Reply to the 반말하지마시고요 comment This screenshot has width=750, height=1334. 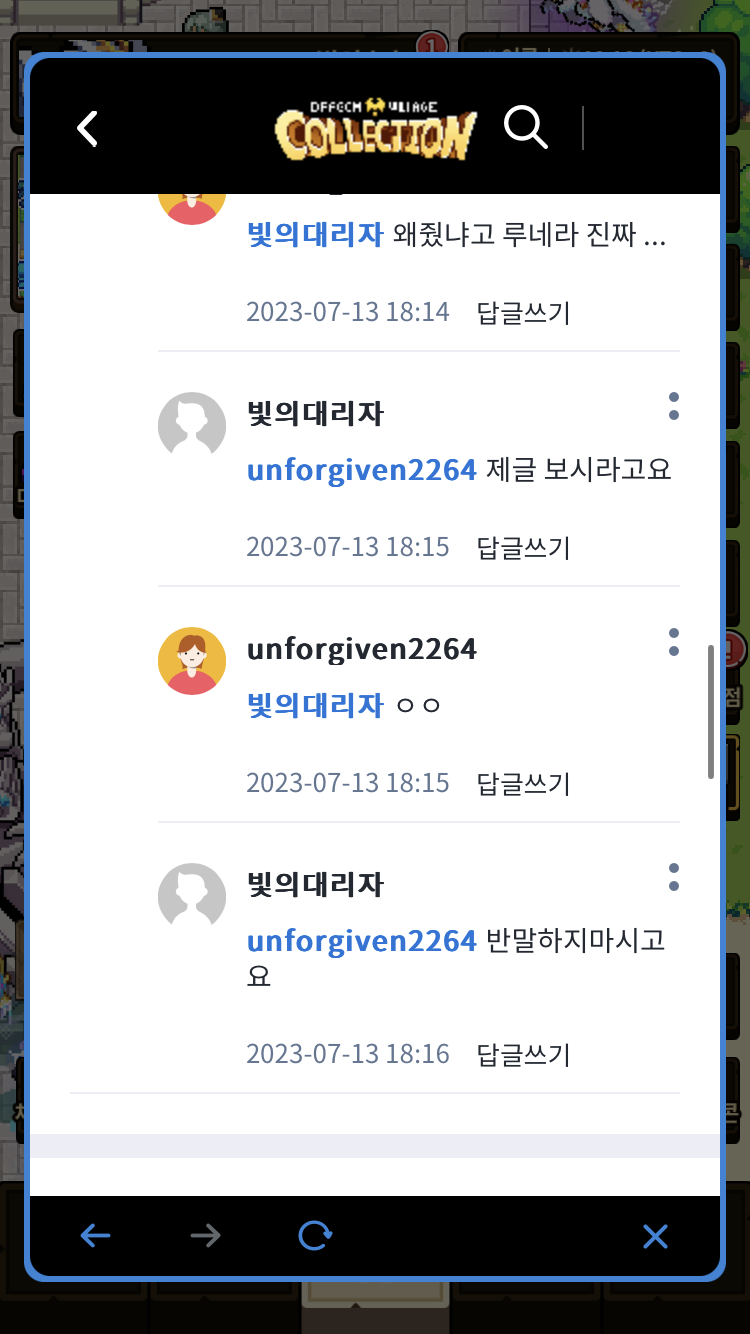pyautogui.click(x=523, y=1054)
